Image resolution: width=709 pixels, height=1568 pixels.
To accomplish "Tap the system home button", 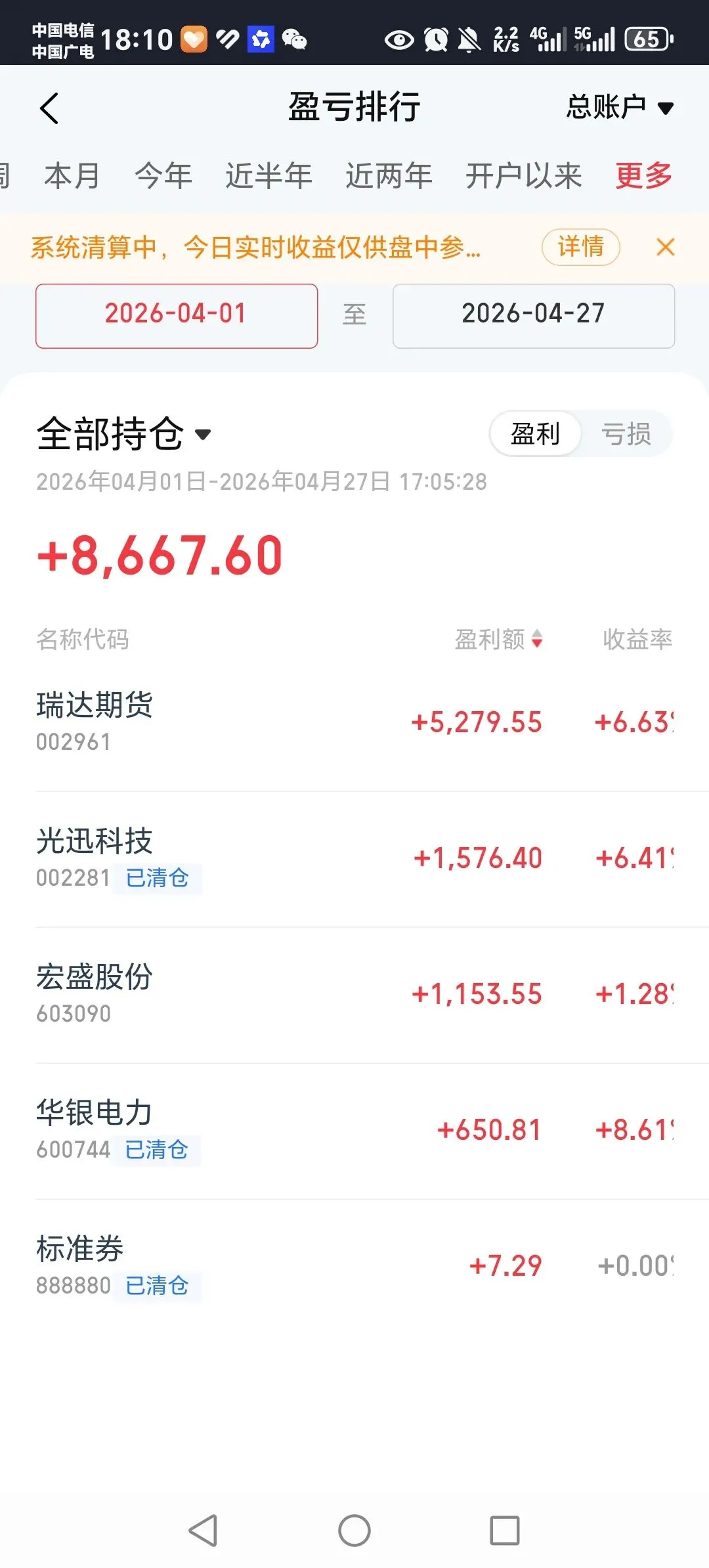I will pos(354,1531).
